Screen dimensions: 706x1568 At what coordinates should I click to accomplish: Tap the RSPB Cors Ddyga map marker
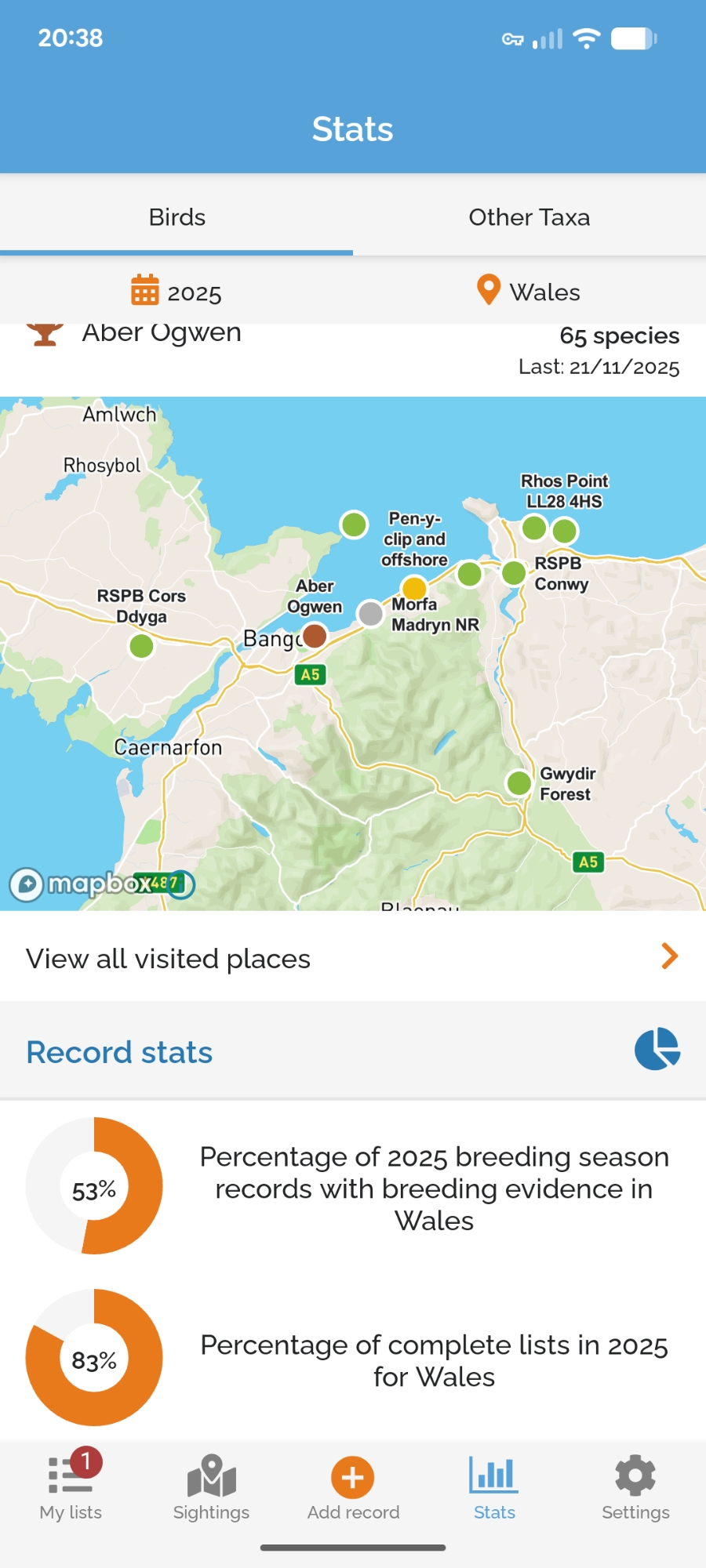[141, 646]
